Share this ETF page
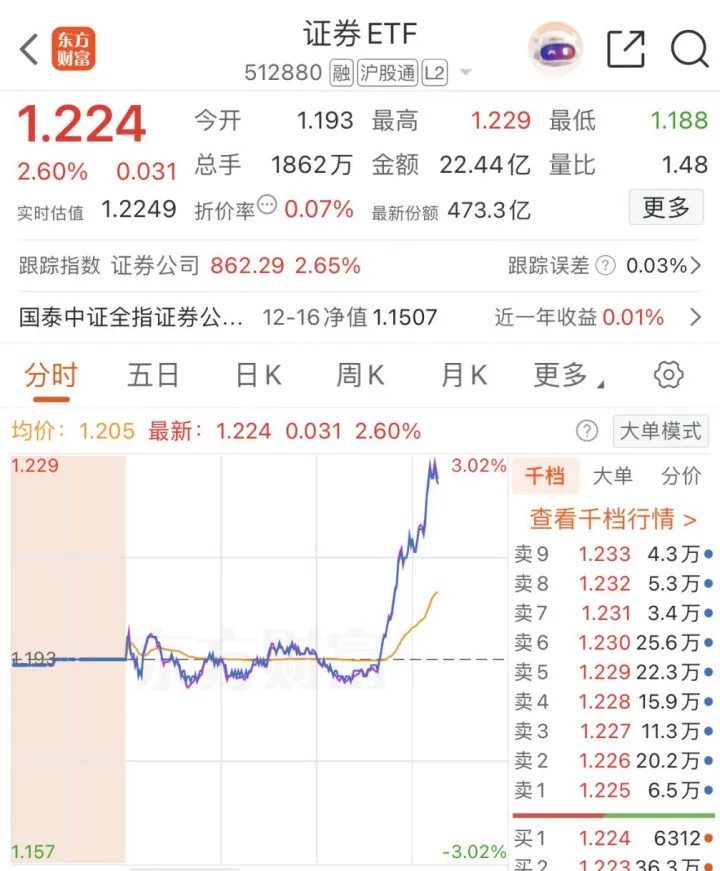The width and height of the screenshot is (720, 871). (x=626, y=48)
